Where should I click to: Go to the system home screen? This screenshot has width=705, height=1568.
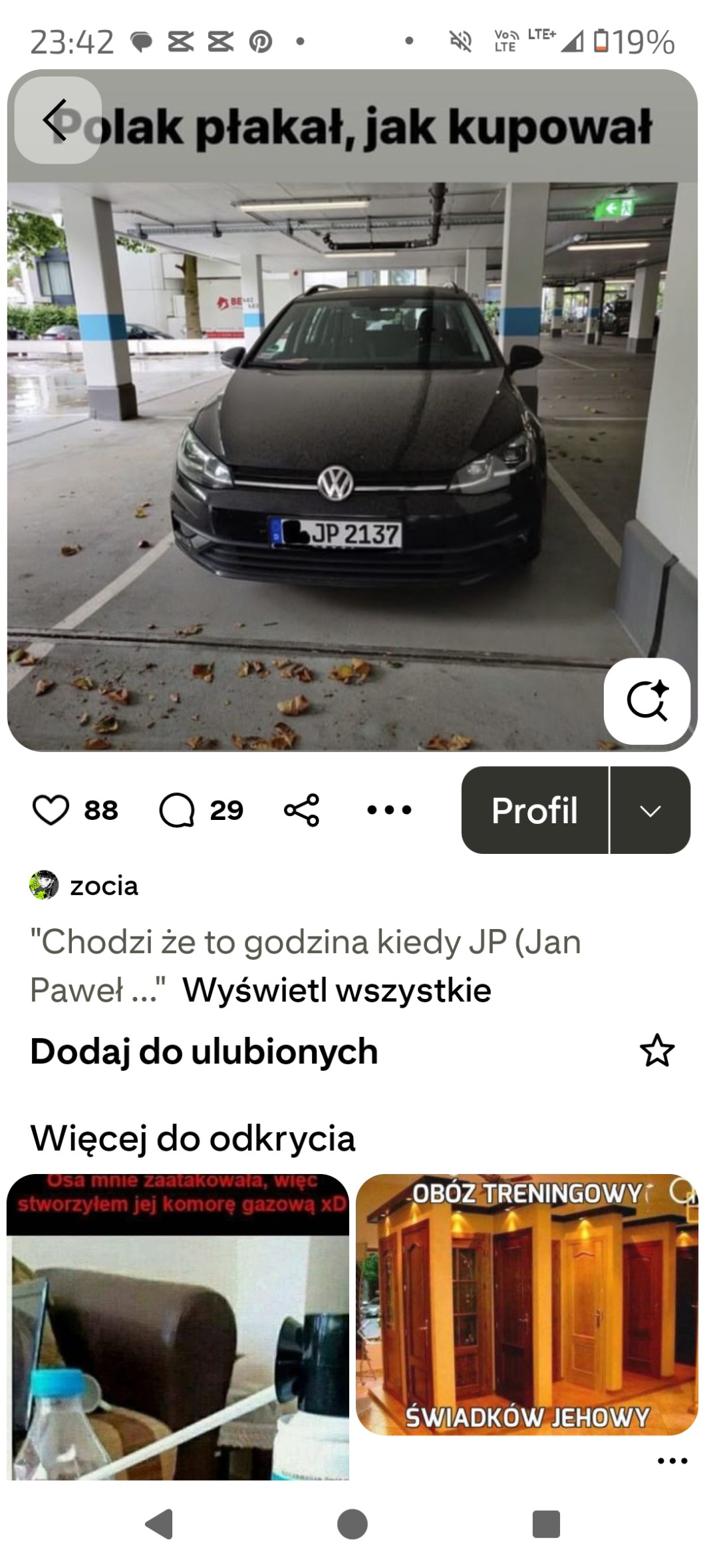(x=352, y=1524)
